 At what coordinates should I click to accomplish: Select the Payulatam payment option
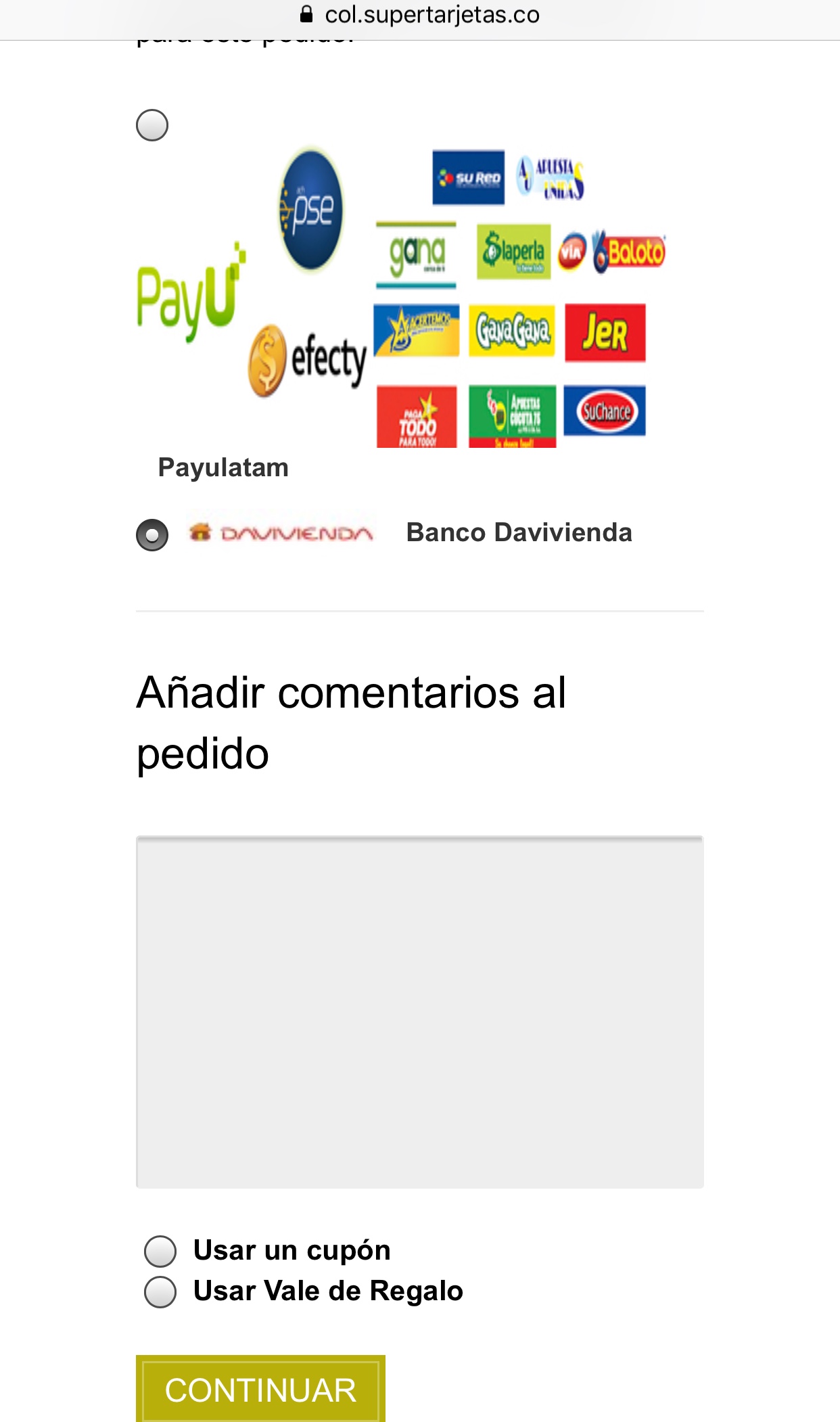tap(152, 125)
